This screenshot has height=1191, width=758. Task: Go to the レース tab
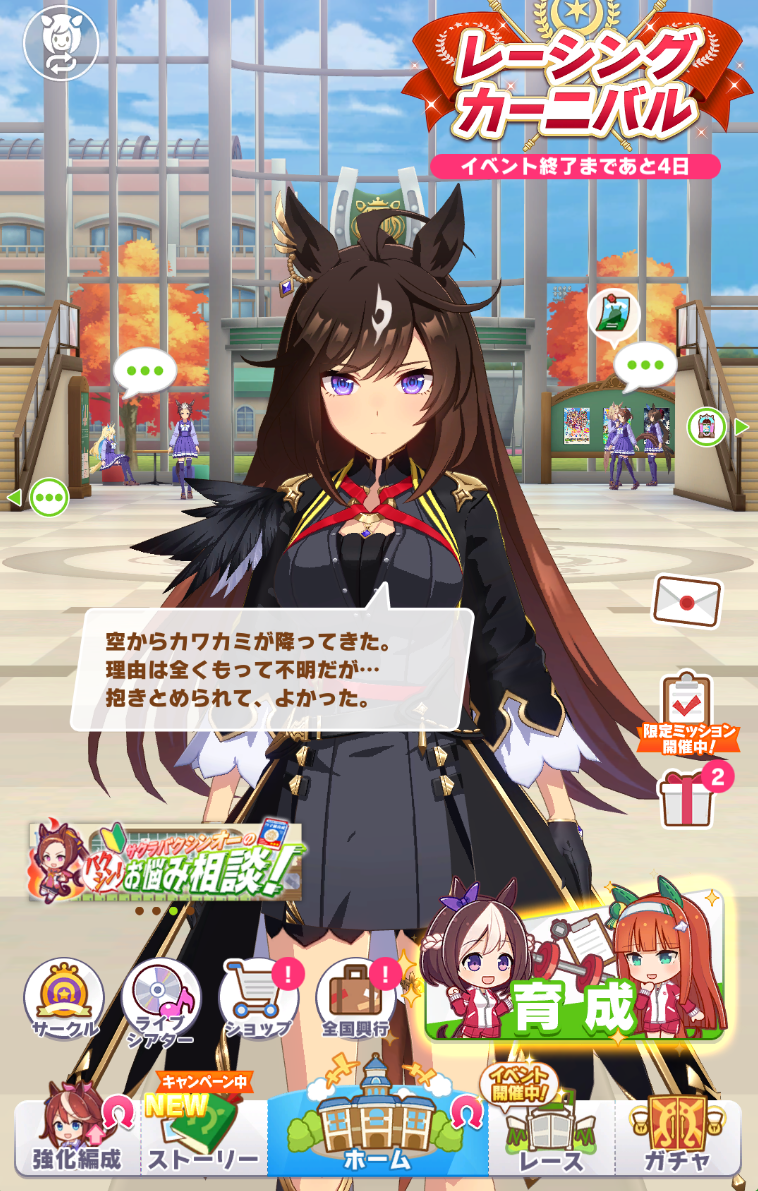coord(551,1138)
